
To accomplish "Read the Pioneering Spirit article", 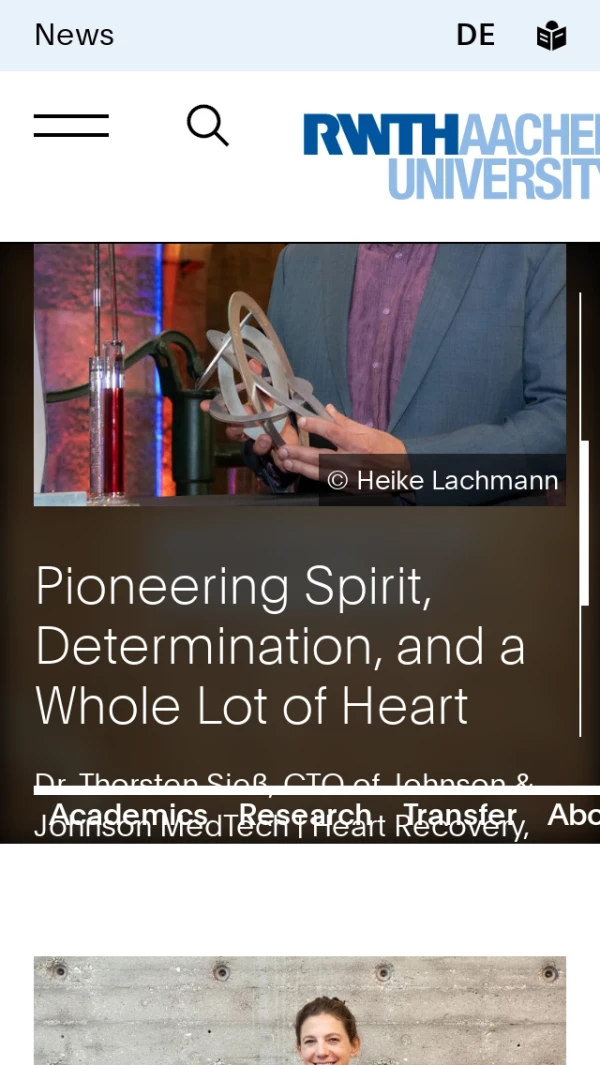I will tap(280, 645).
